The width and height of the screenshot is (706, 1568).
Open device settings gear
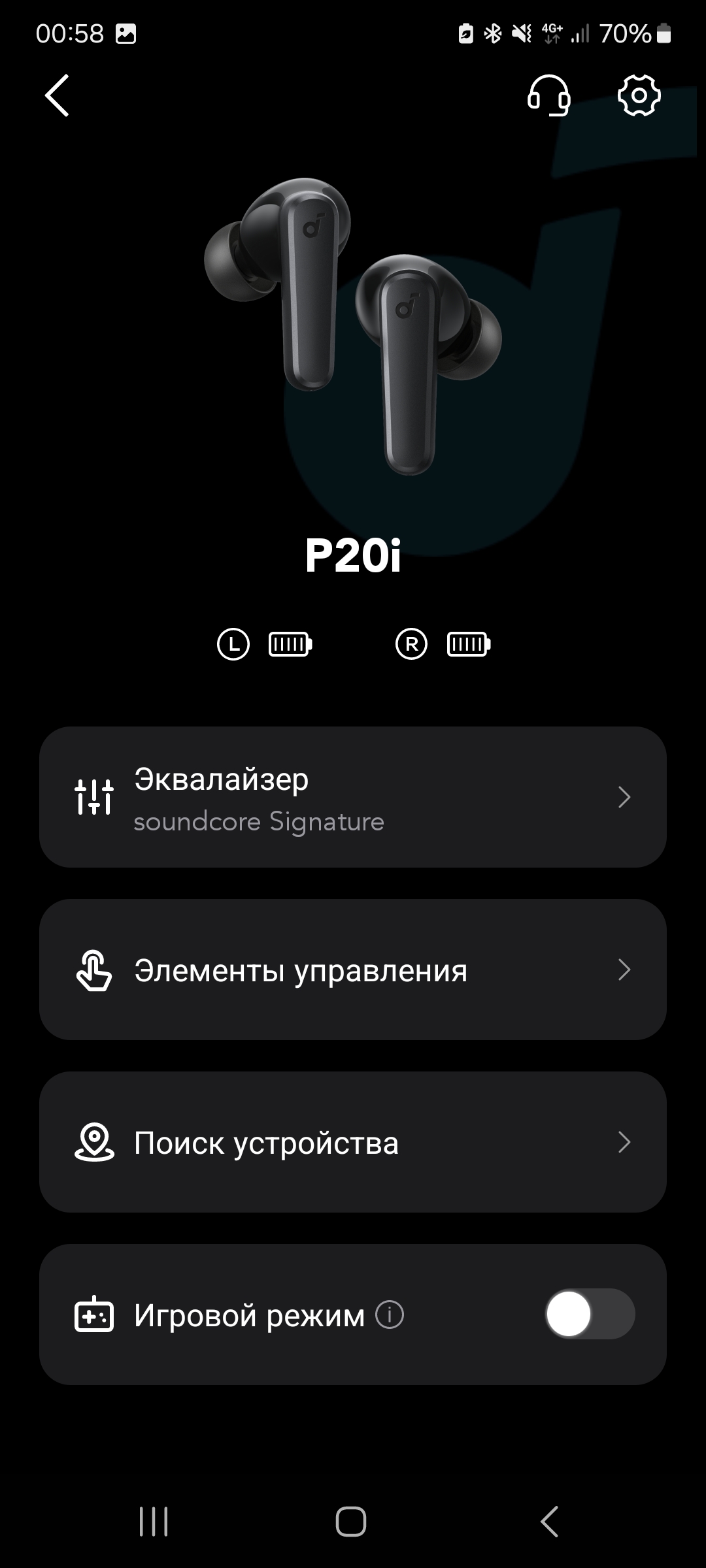point(639,96)
